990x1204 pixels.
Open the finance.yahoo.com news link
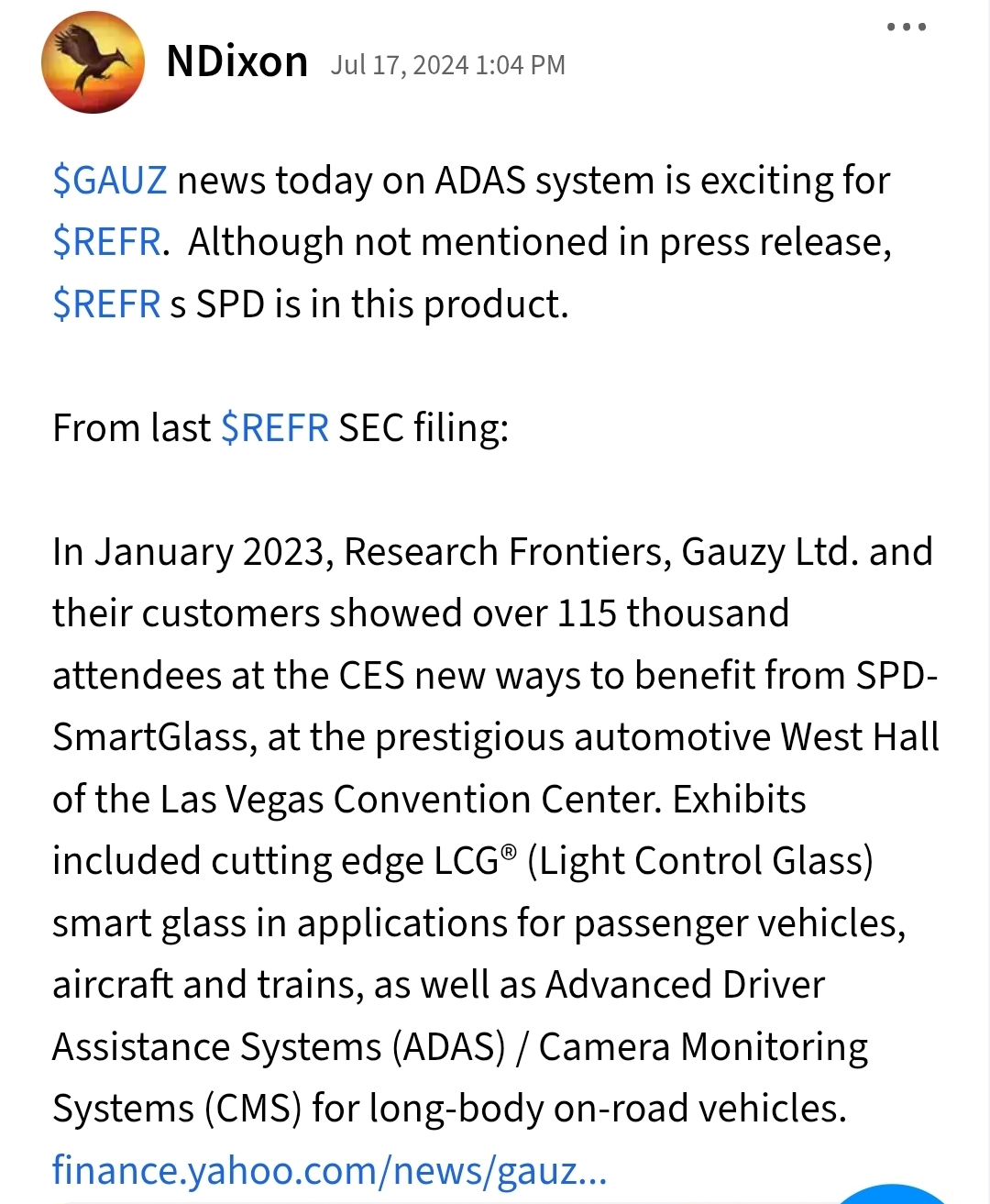pos(329,1171)
